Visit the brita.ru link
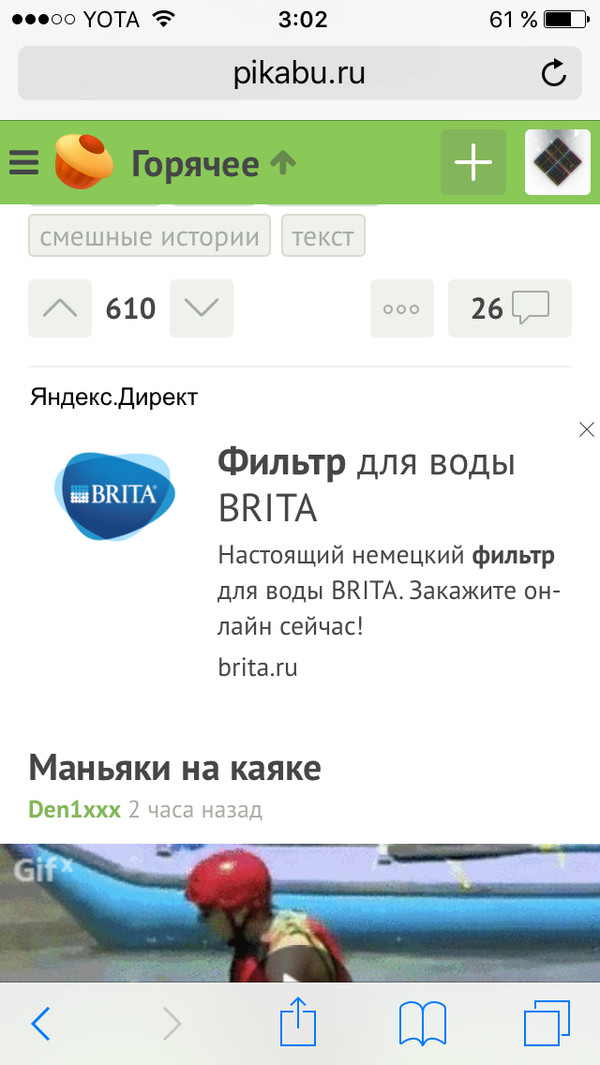 (x=258, y=667)
